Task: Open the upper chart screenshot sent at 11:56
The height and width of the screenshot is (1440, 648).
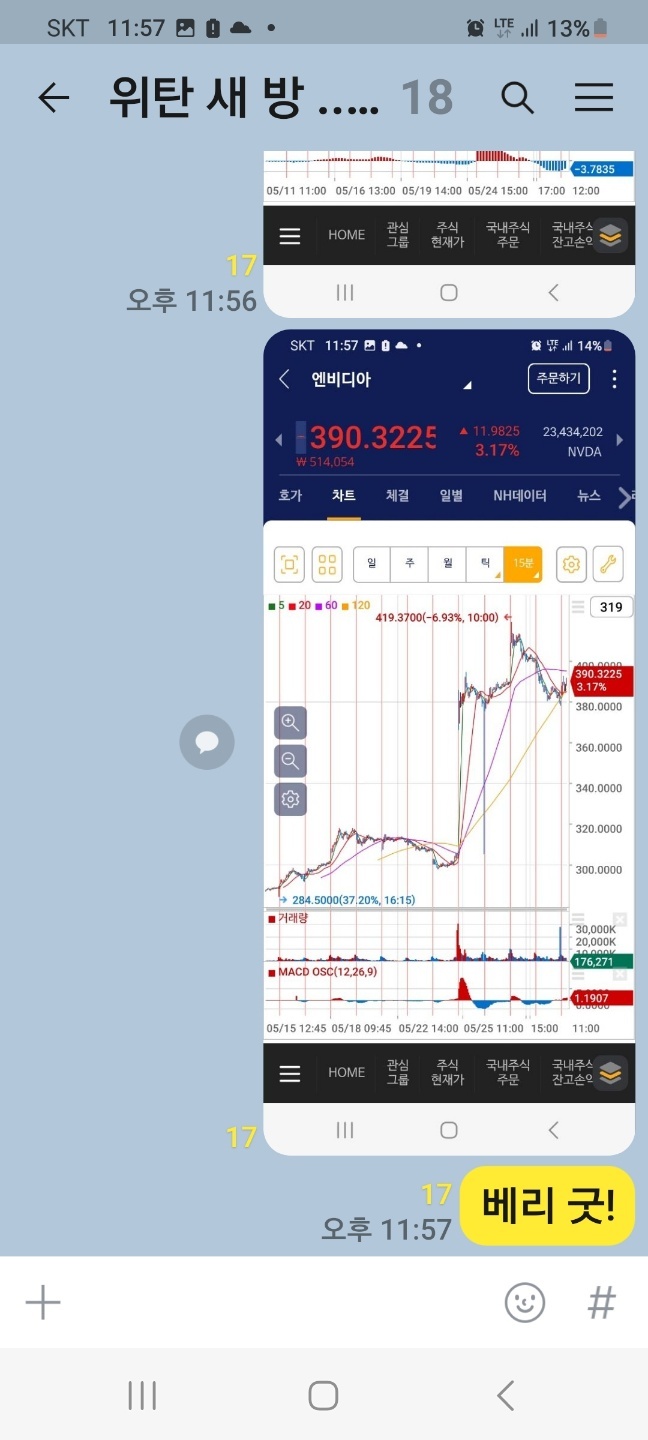Action: (449, 232)
